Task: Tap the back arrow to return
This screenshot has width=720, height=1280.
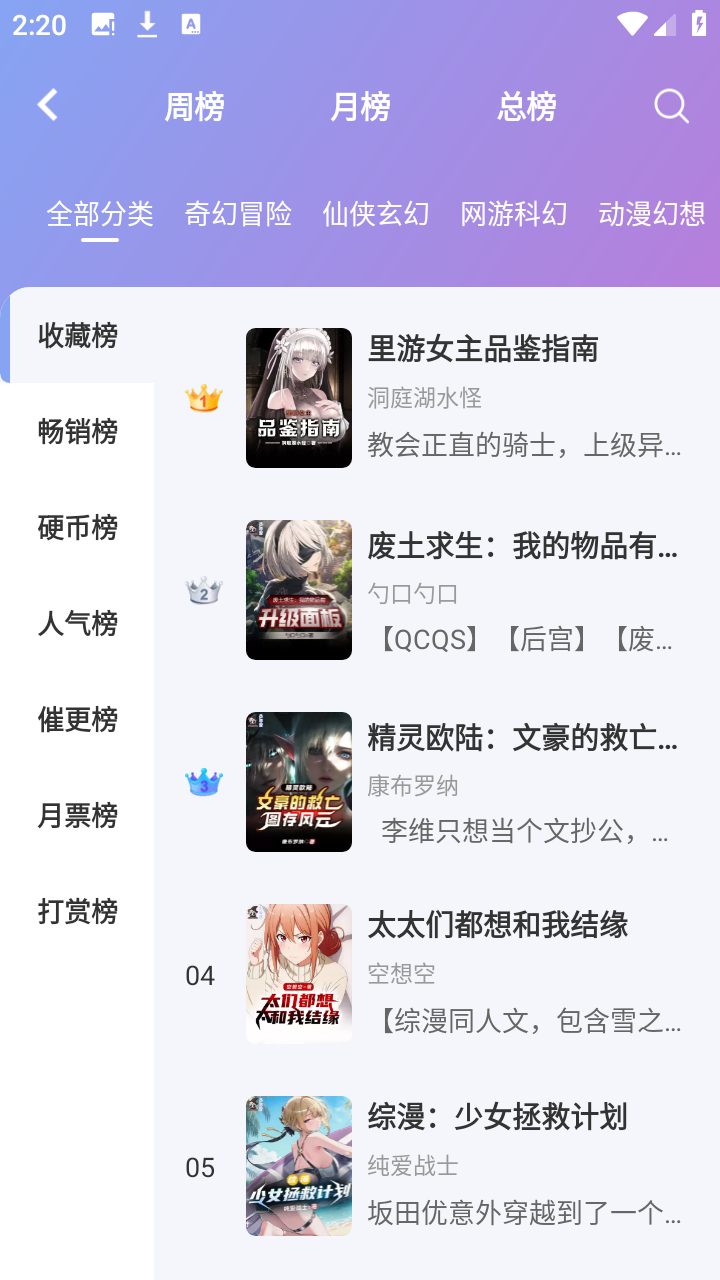Action: point(46,104)
